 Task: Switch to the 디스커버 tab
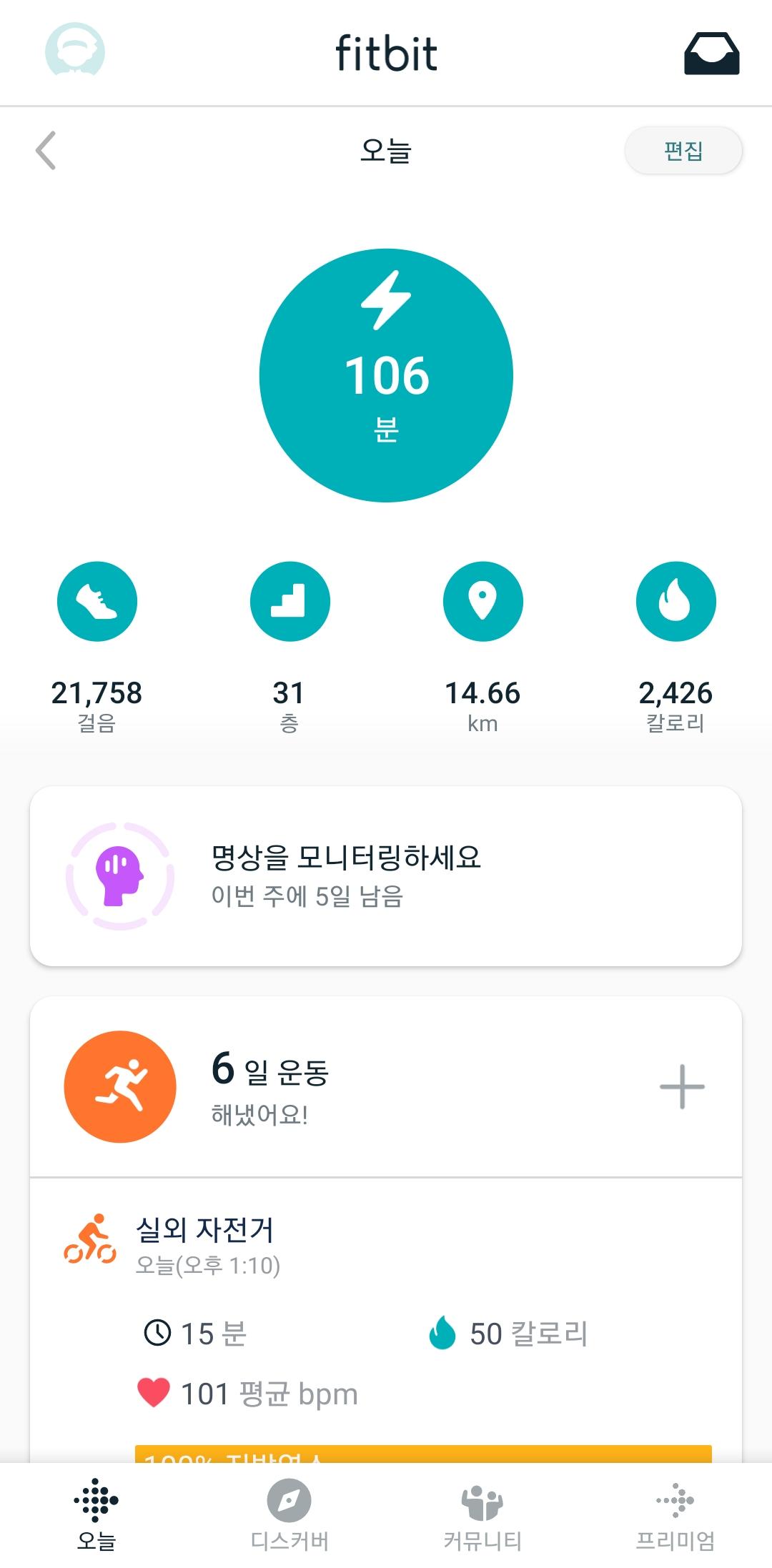(289, 1515)
